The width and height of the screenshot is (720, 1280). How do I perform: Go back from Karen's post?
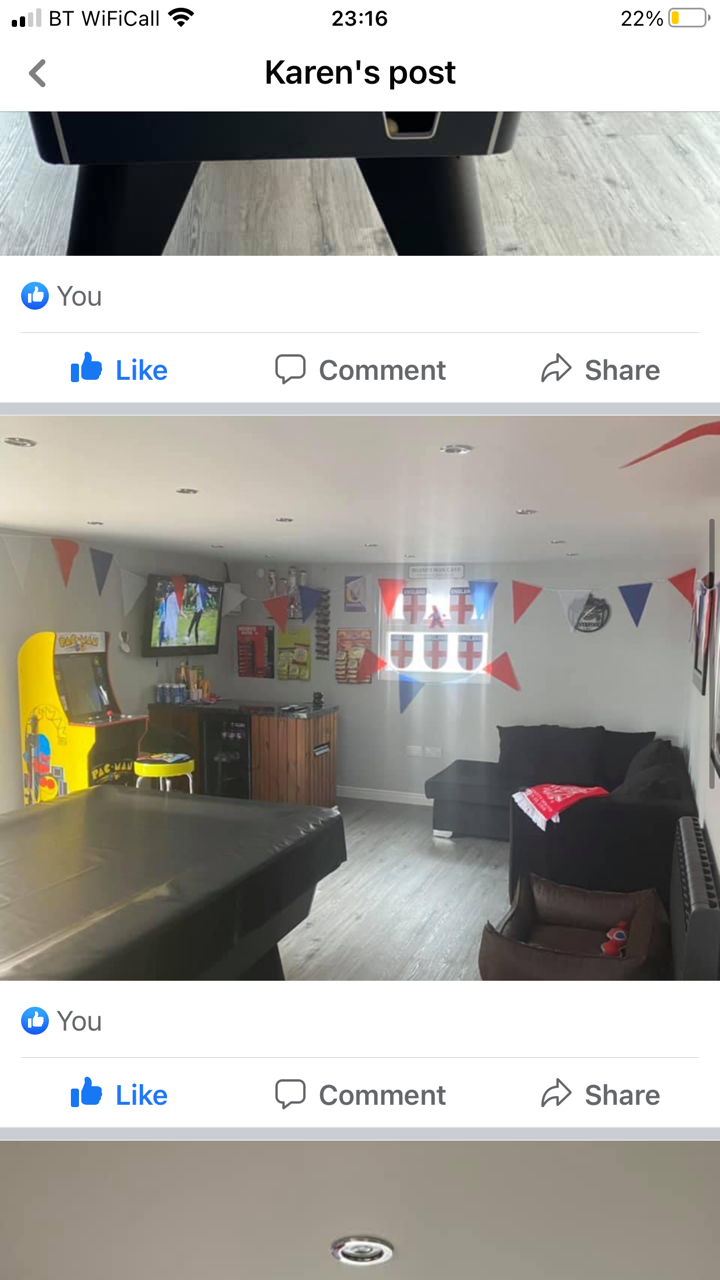coord(38,73)
